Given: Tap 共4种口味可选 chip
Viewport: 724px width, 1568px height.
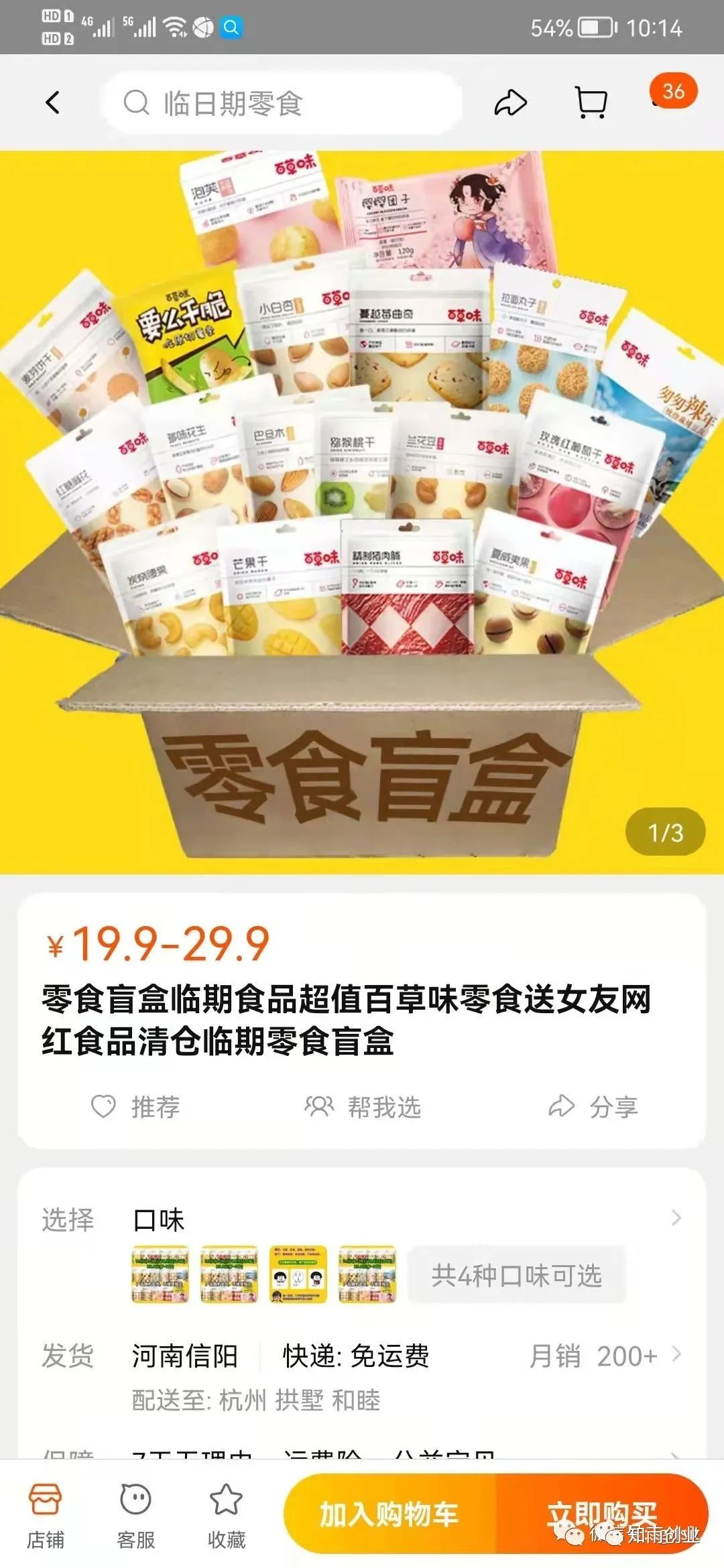Looking at the screenshot, I should pos(516,1275).
